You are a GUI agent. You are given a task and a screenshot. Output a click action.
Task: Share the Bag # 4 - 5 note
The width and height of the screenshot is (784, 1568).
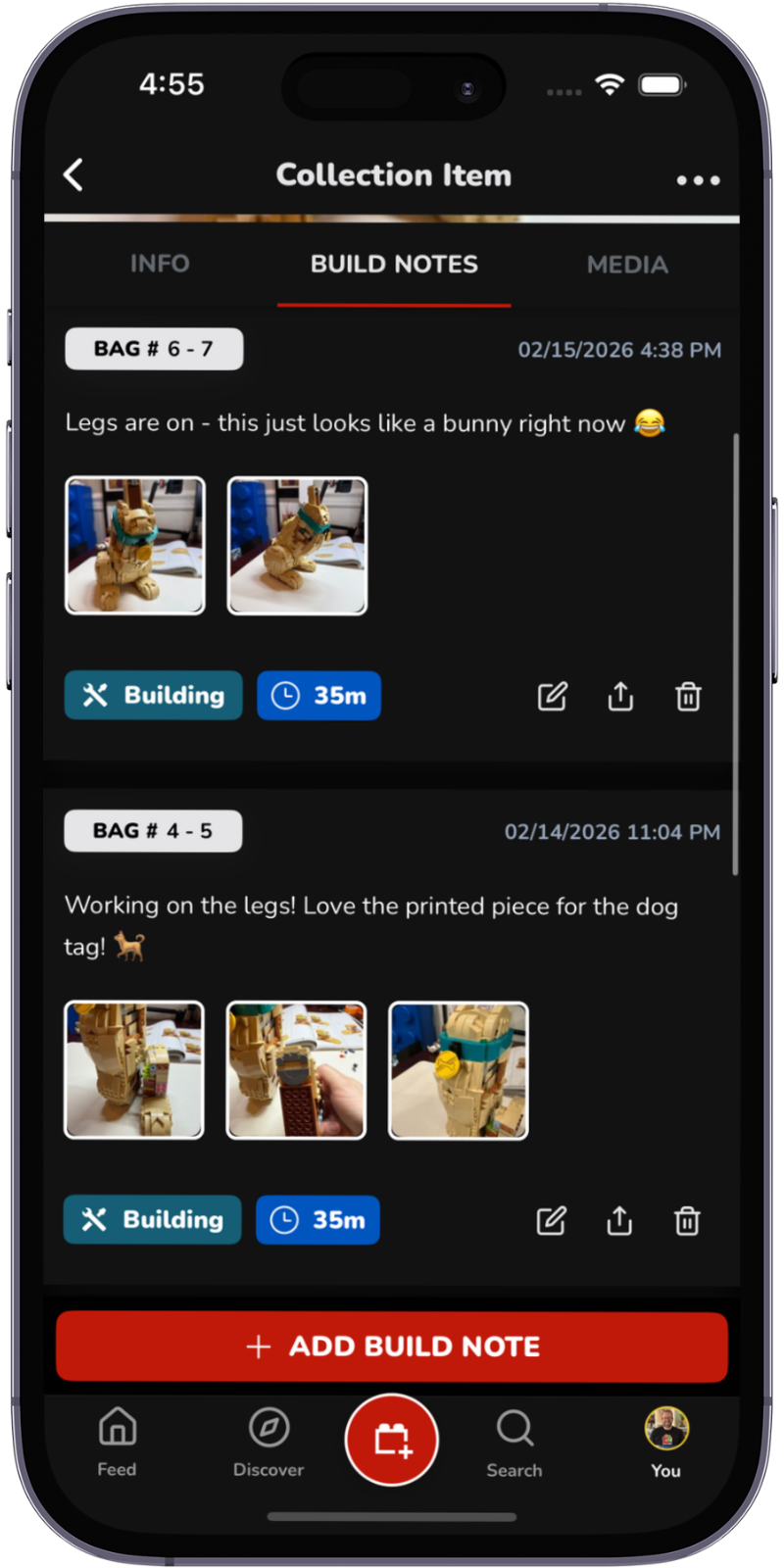click(619, 1221)
